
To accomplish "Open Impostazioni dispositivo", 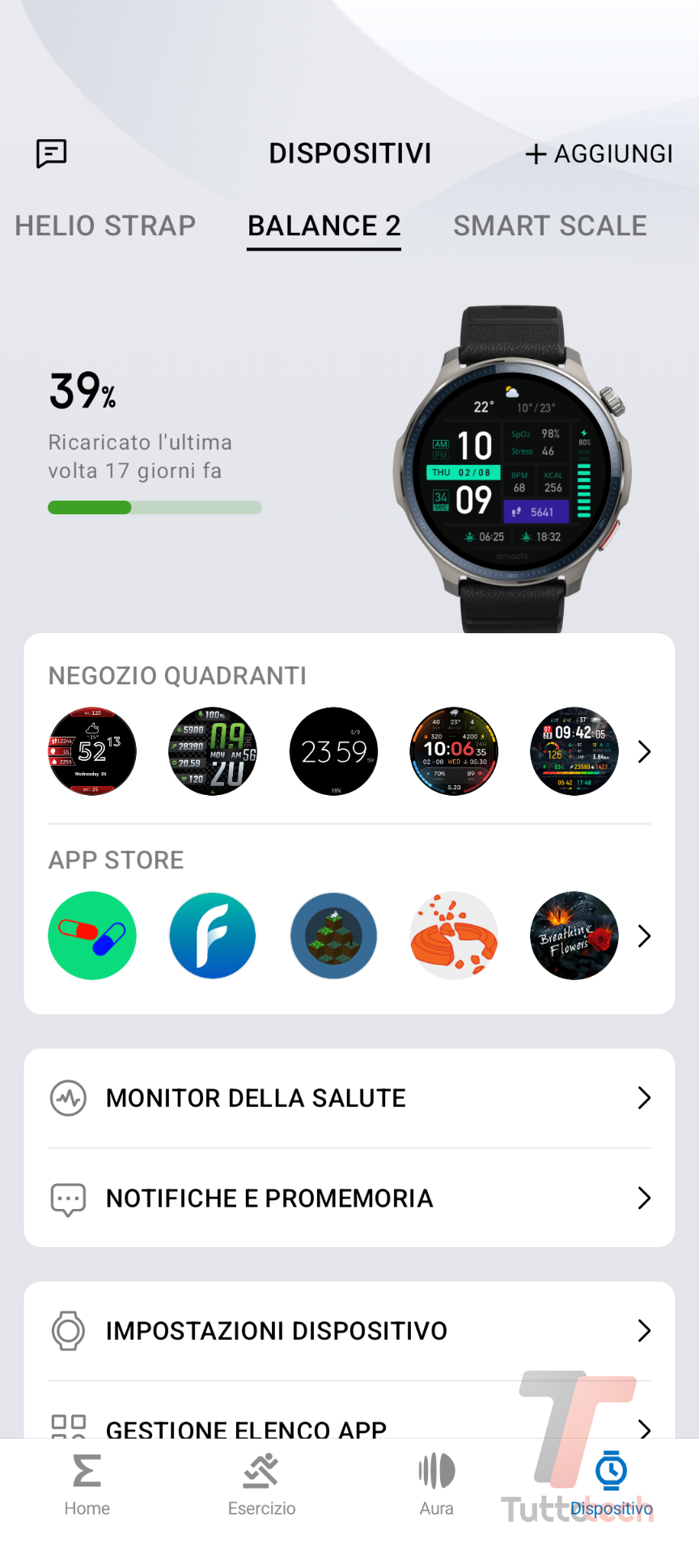I will [x=349, y=1330].
